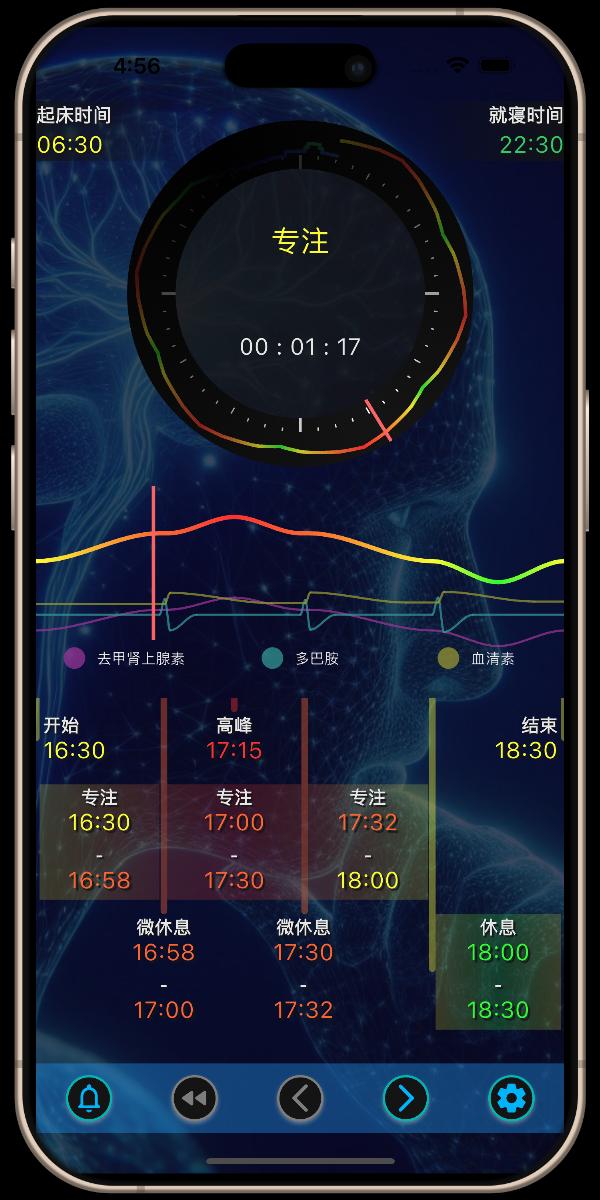Change the 06:30 wake-up time
Image resolution: width=600 pixels, height=1200 pixels.
(x=70, y=145)
